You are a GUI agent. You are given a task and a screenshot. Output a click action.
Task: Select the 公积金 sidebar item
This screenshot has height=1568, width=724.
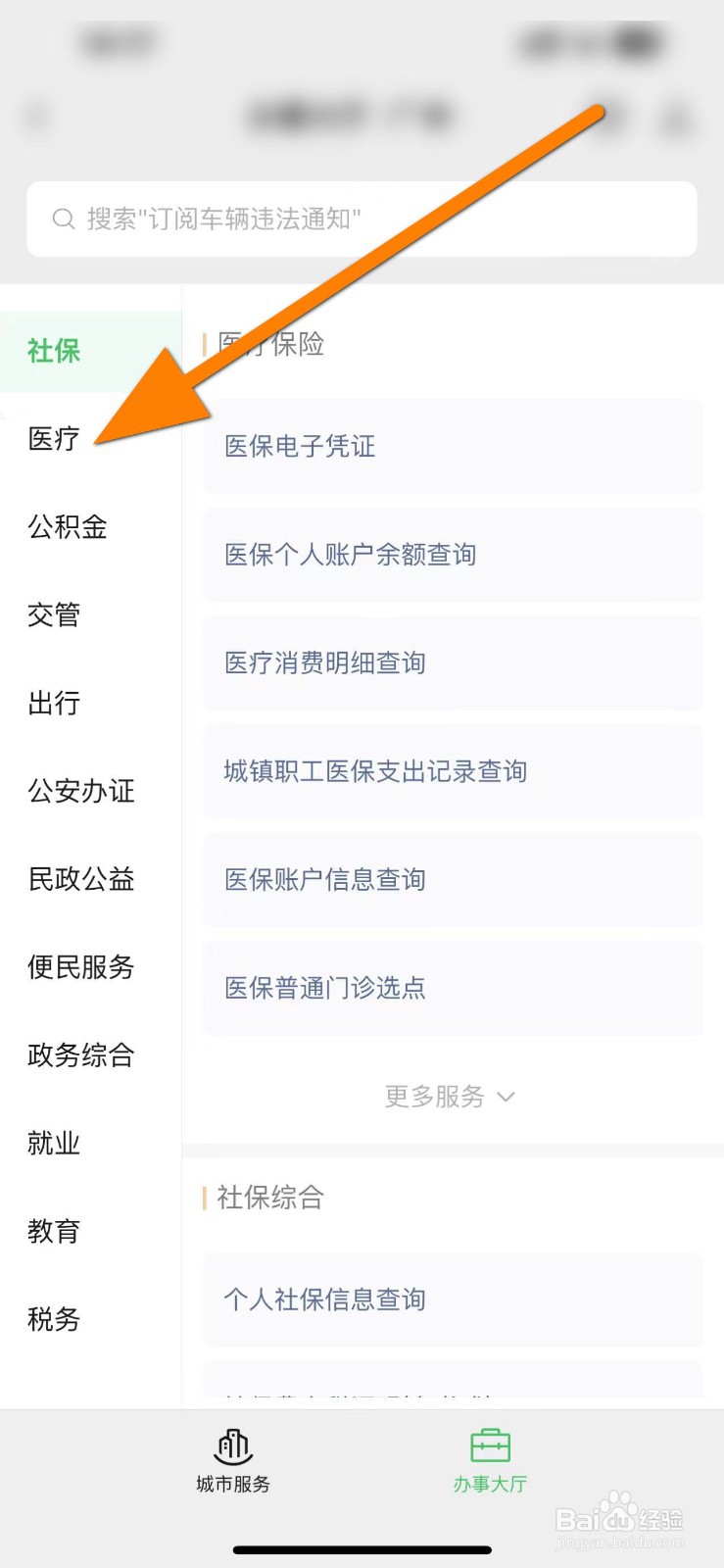[x=66, y=527]
